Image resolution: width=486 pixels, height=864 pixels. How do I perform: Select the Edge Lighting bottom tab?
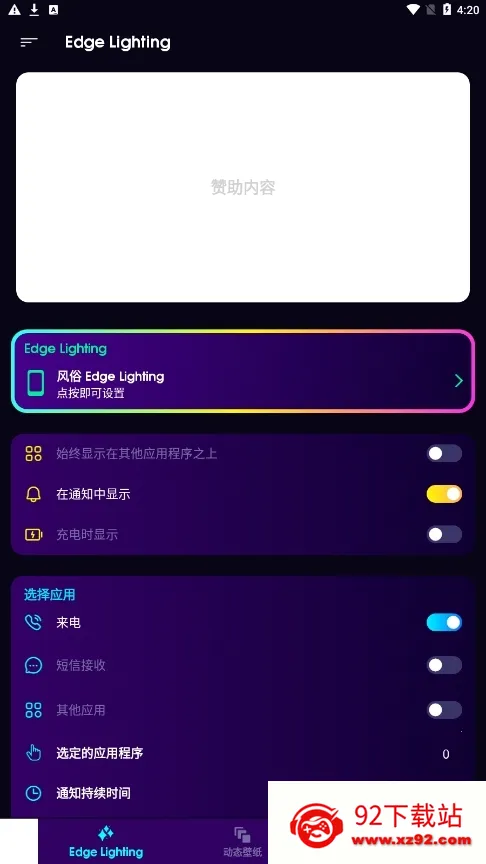coord(106,841)
